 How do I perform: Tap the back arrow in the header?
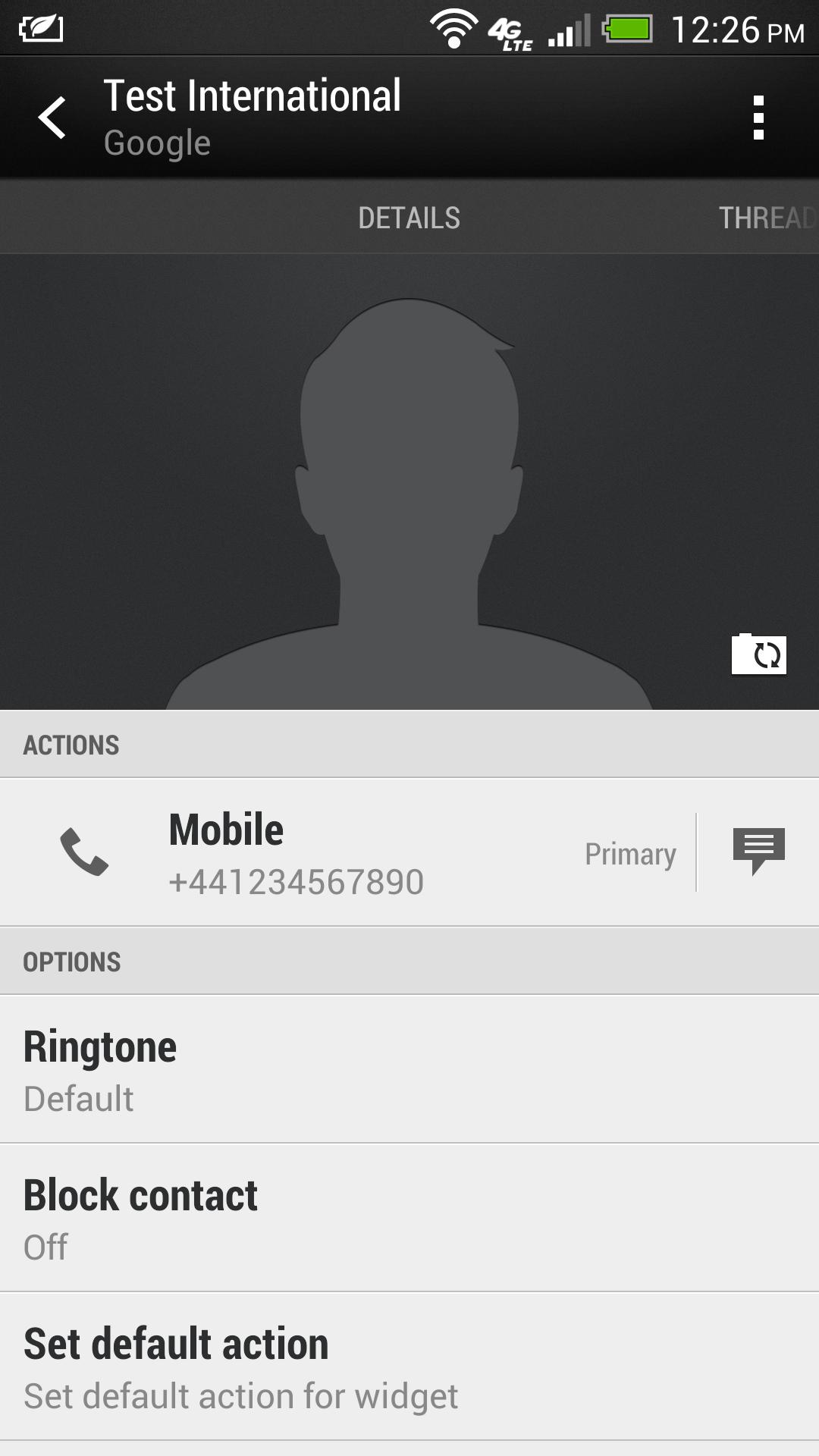(52, 118)
